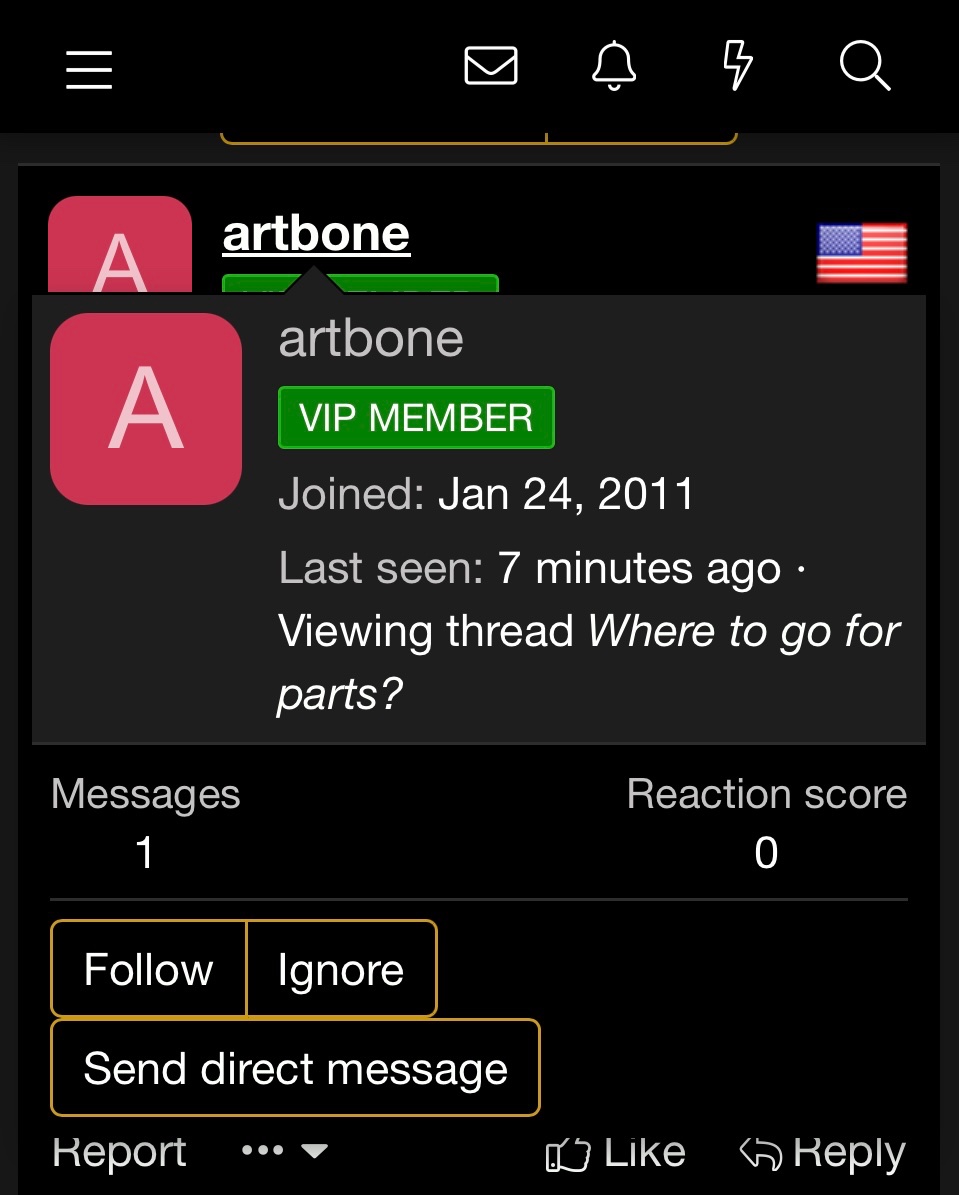959x1195 pixels.
Task: Open the inbox envelope icon
Action: pos(491,67)
